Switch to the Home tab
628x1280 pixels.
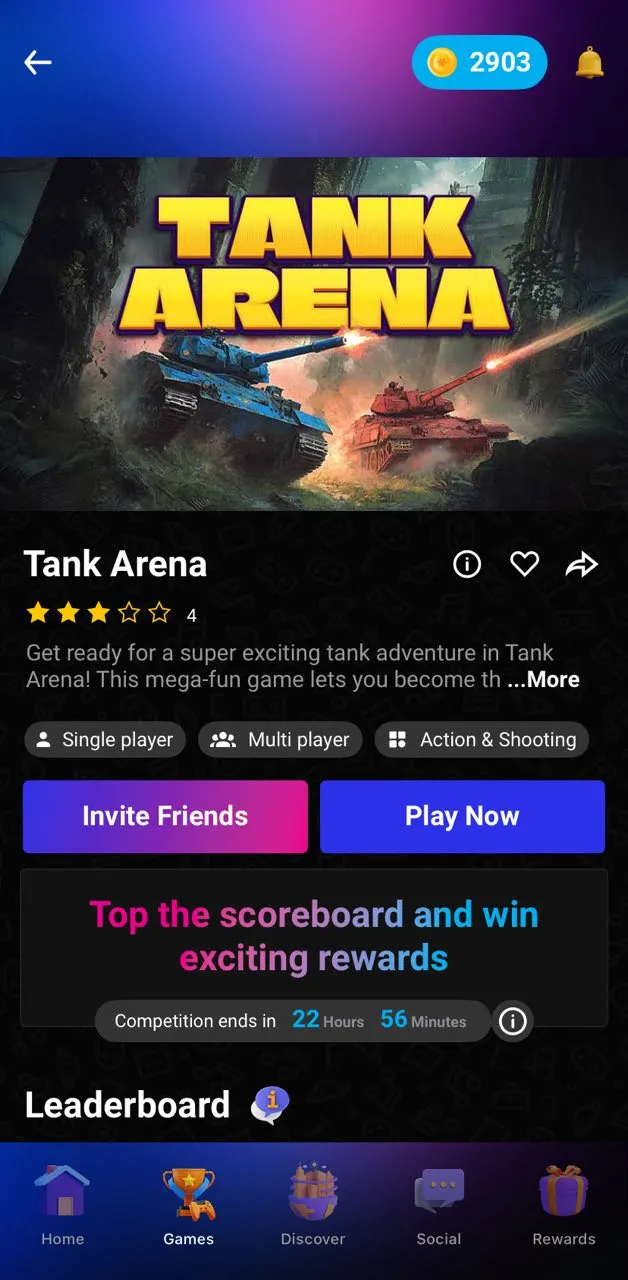[62, 1205]
